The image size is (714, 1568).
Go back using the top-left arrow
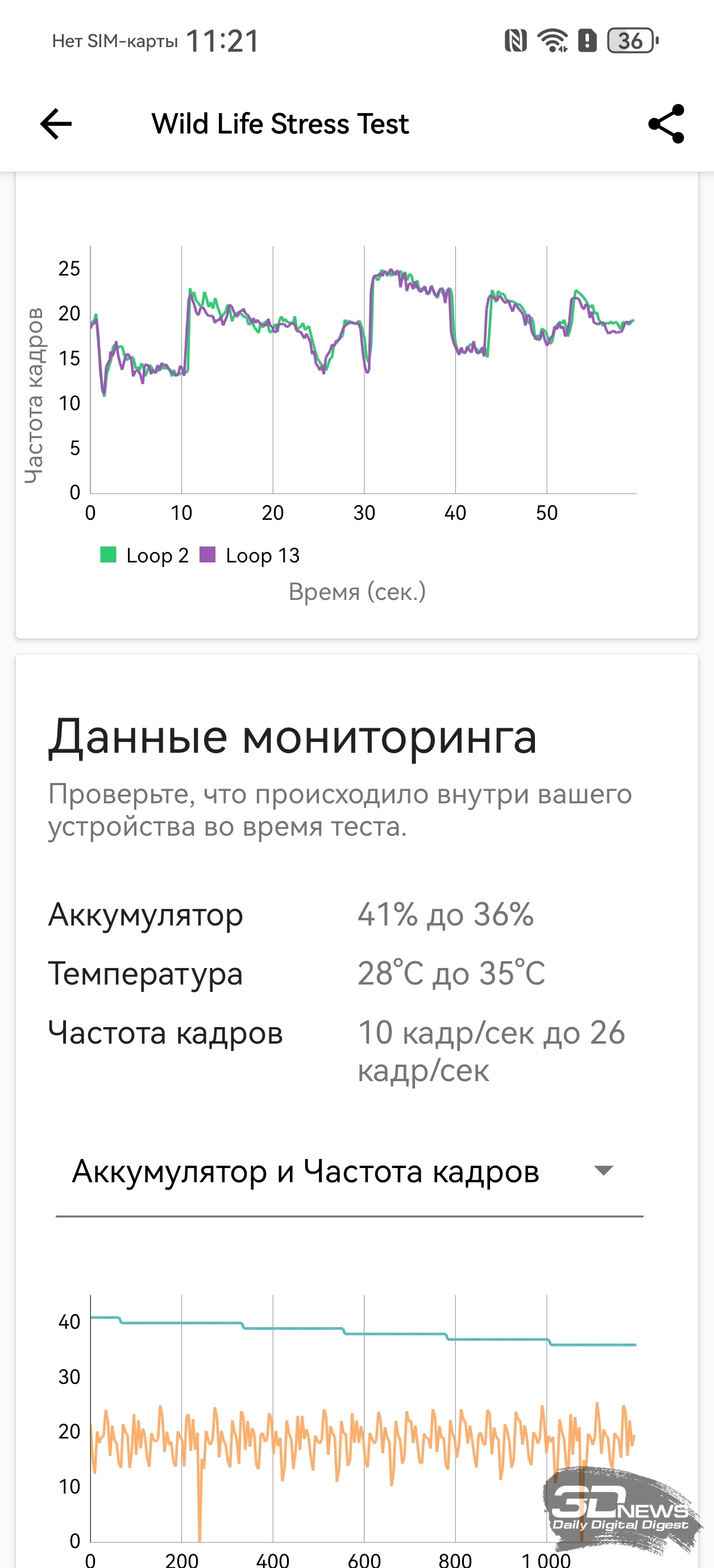point(56,124)
